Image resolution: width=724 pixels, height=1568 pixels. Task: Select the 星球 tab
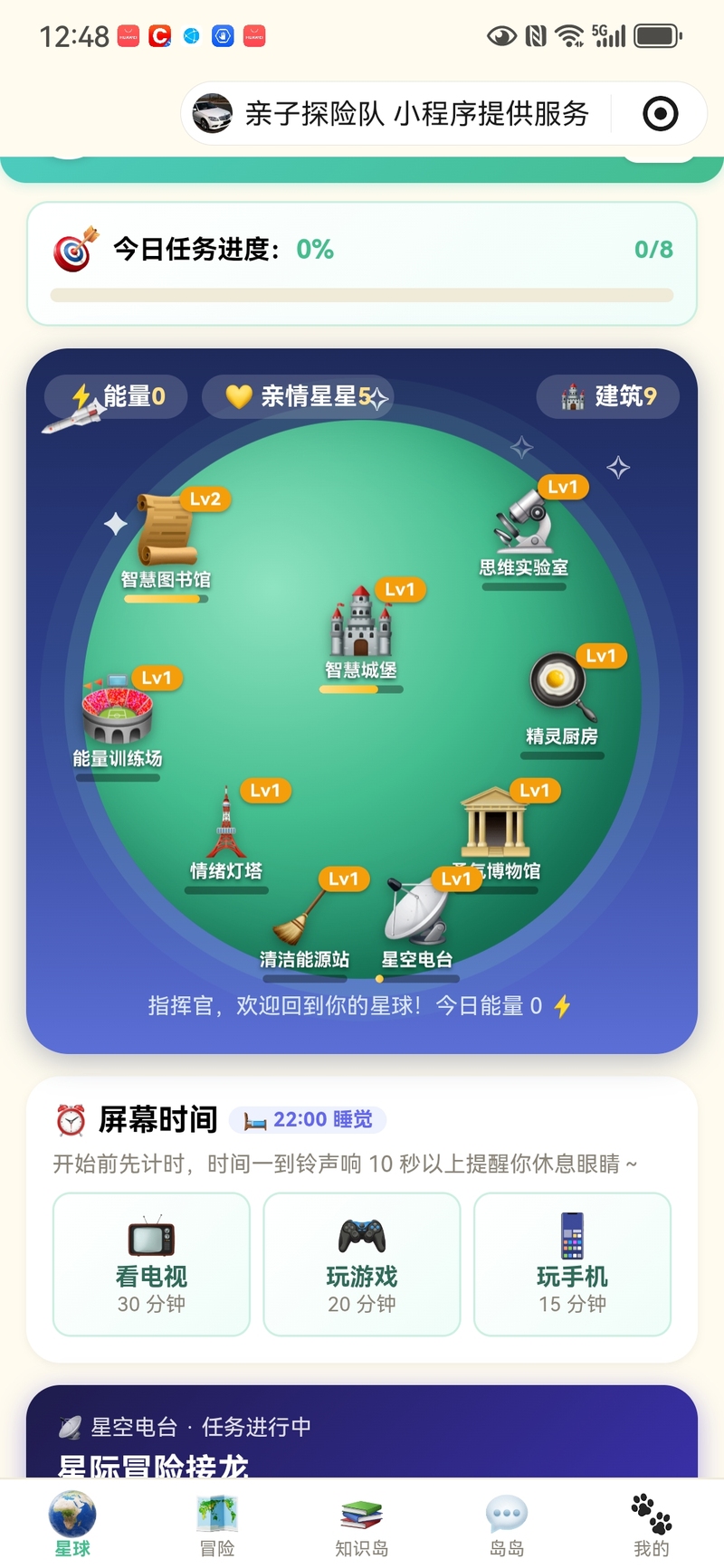click(x=72, y=1525)
